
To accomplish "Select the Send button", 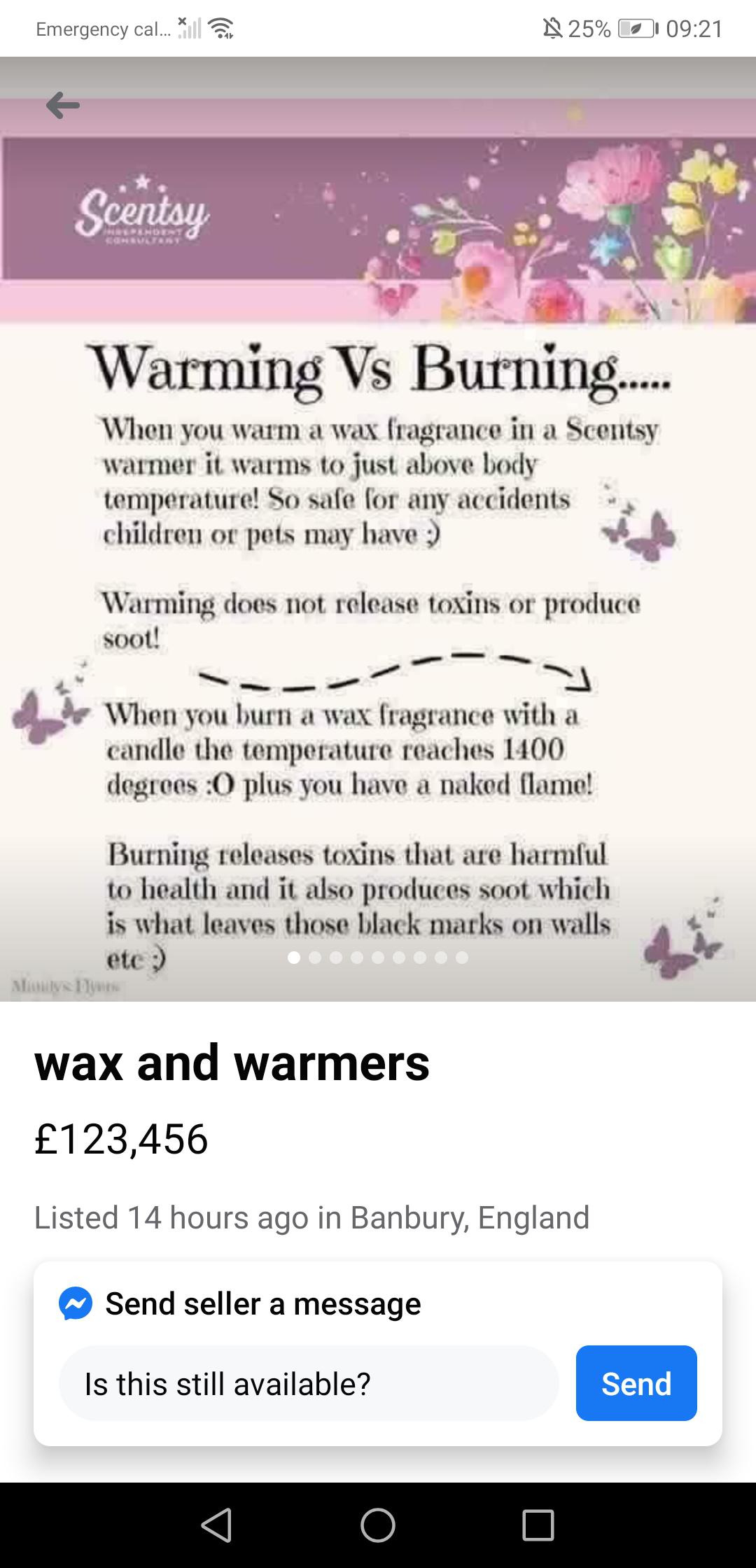I will 636,1383.
